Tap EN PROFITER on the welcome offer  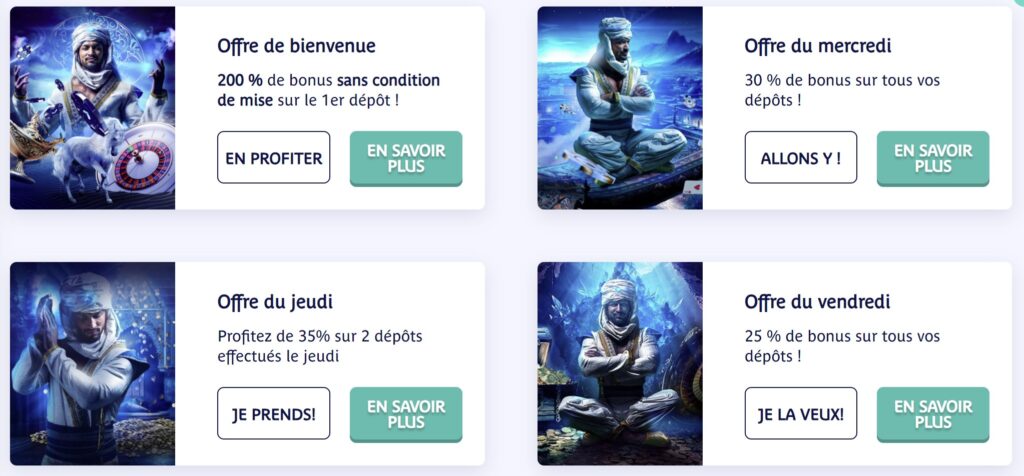(x=273, y=158)
